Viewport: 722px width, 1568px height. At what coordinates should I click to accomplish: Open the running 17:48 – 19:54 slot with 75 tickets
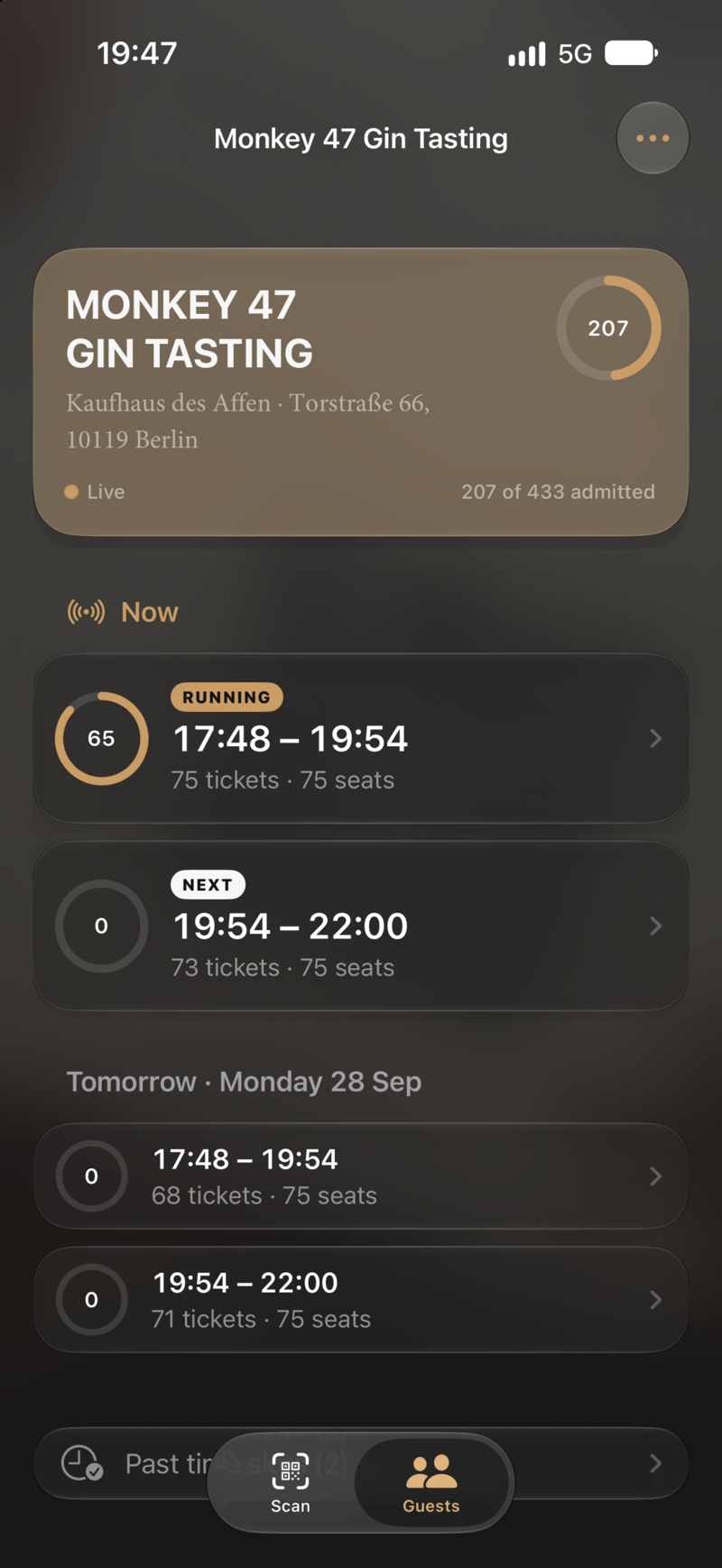click(x=361, y=738)
